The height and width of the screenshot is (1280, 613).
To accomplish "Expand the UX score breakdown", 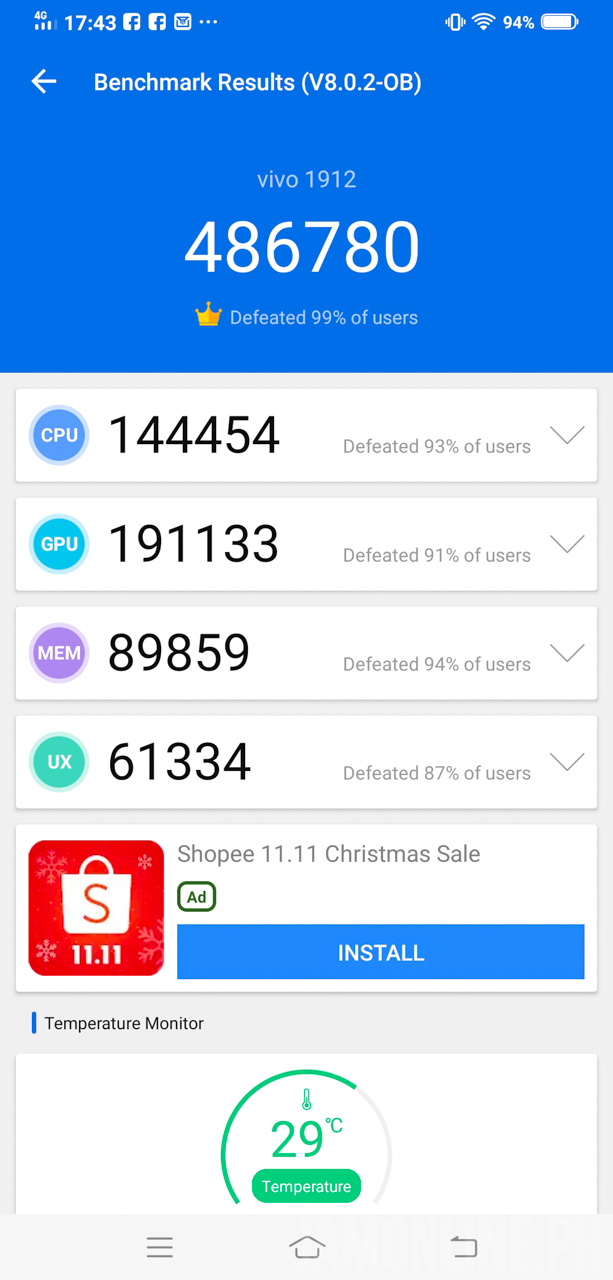I will pyautogui.click(x=567, y=763).
